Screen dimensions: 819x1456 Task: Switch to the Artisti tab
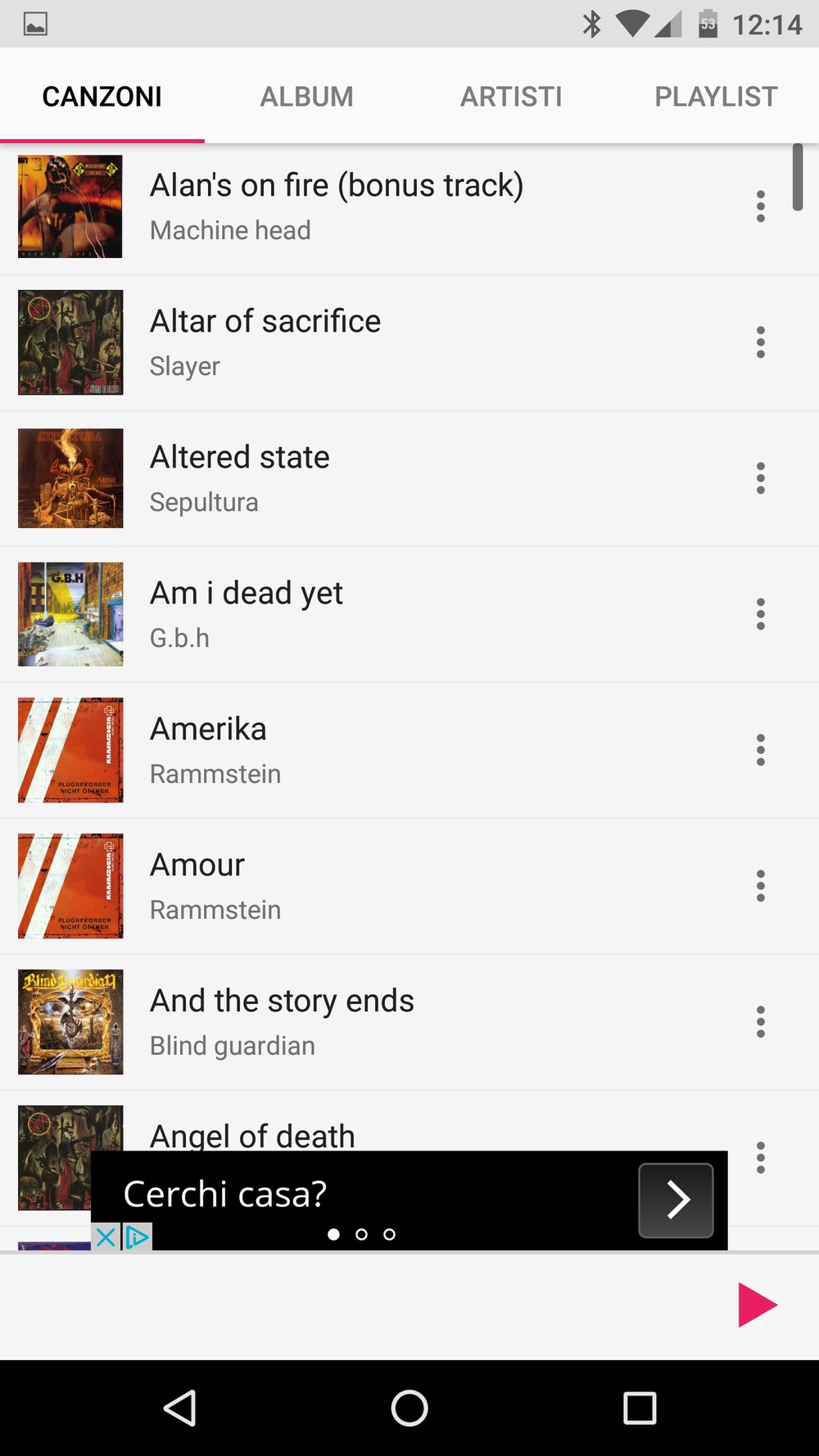[511, 97]
